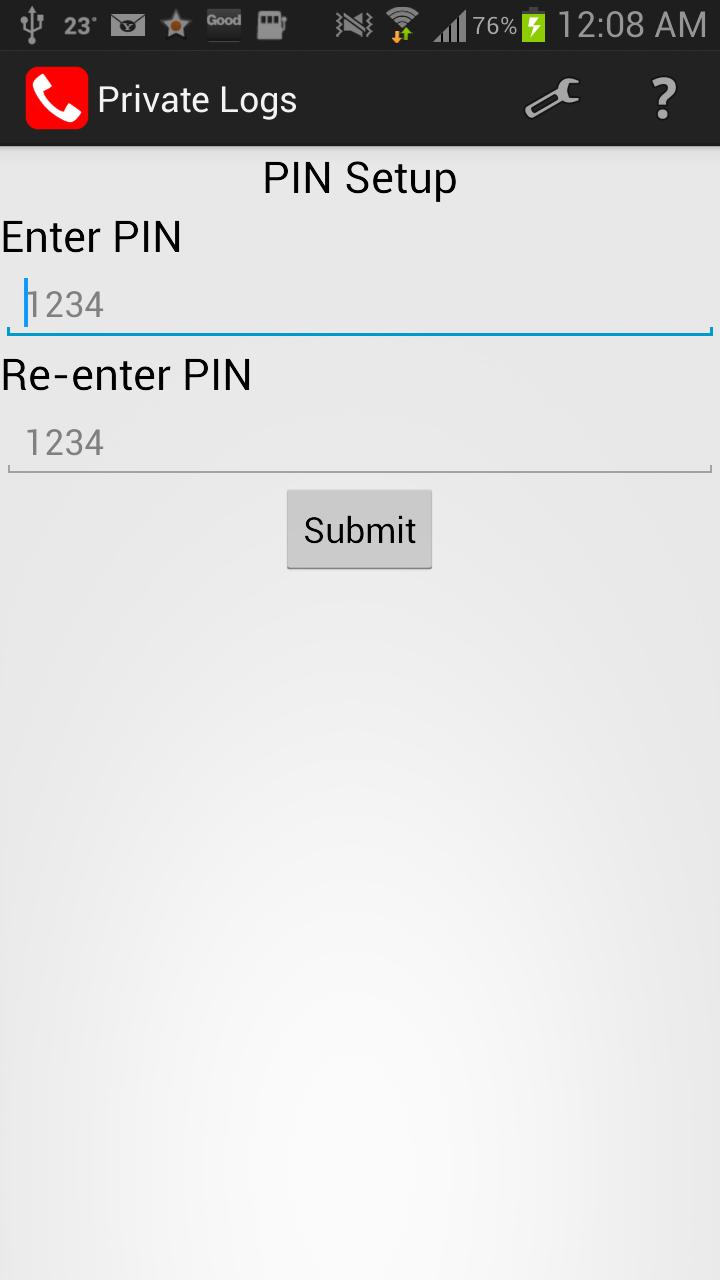
Task: Submit the PIN setup
Action: point(359,530)
